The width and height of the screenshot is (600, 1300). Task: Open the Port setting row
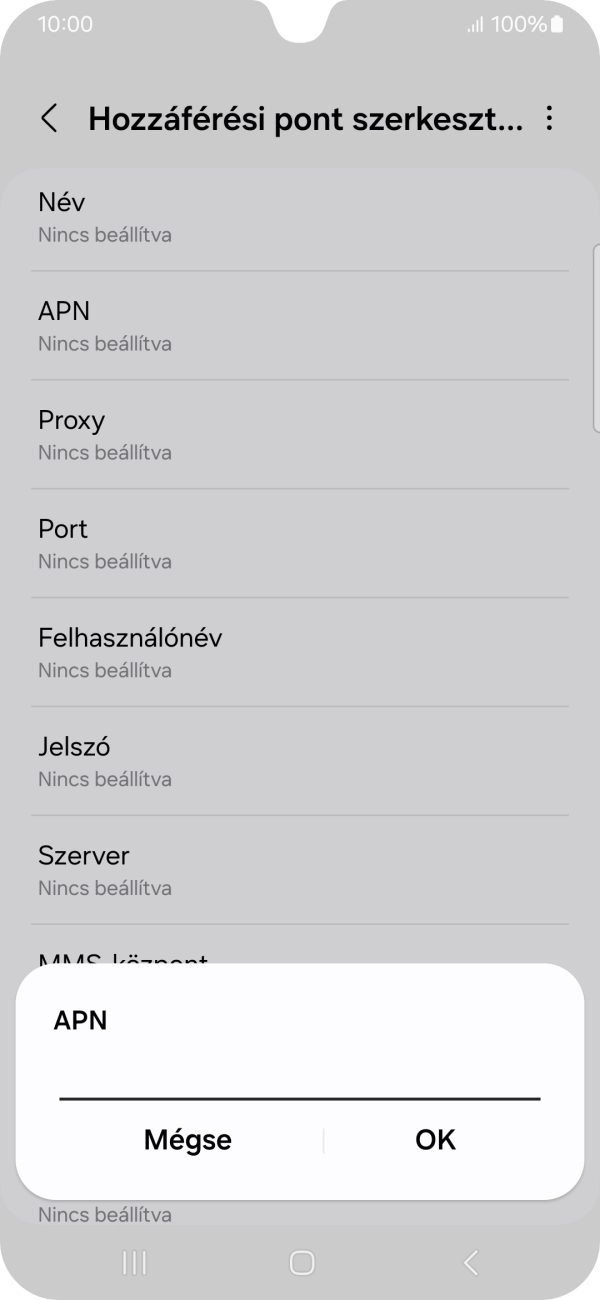(x=300, y=544)
